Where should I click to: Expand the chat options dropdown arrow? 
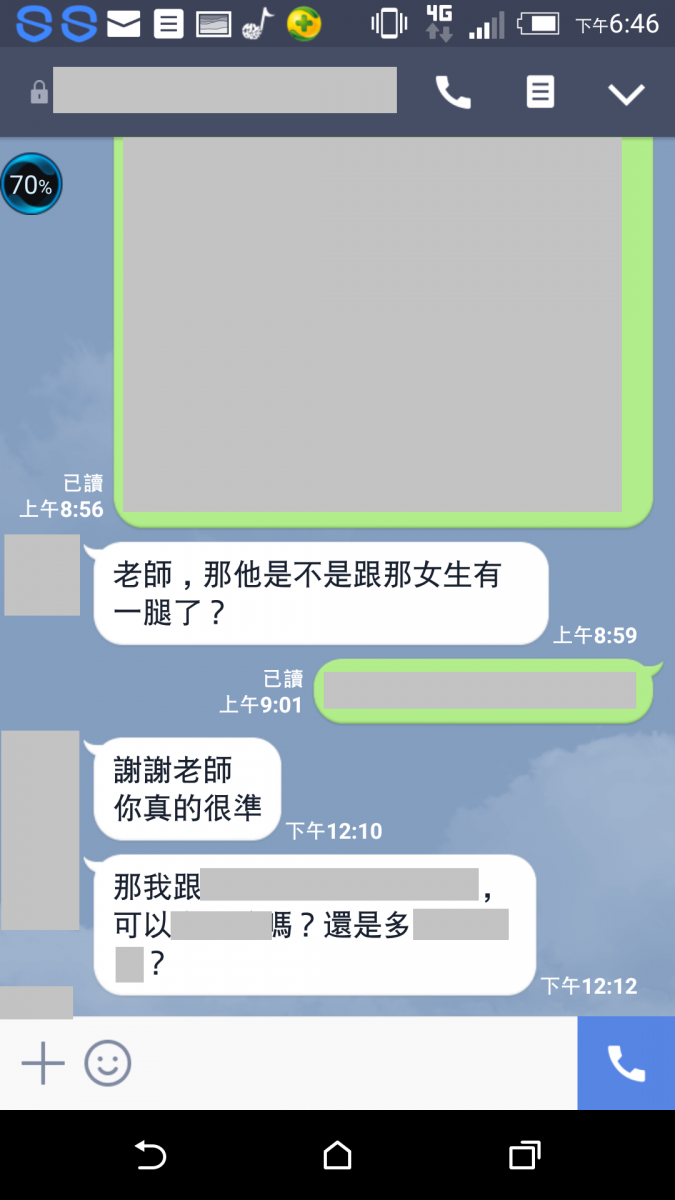coord(627,94)
